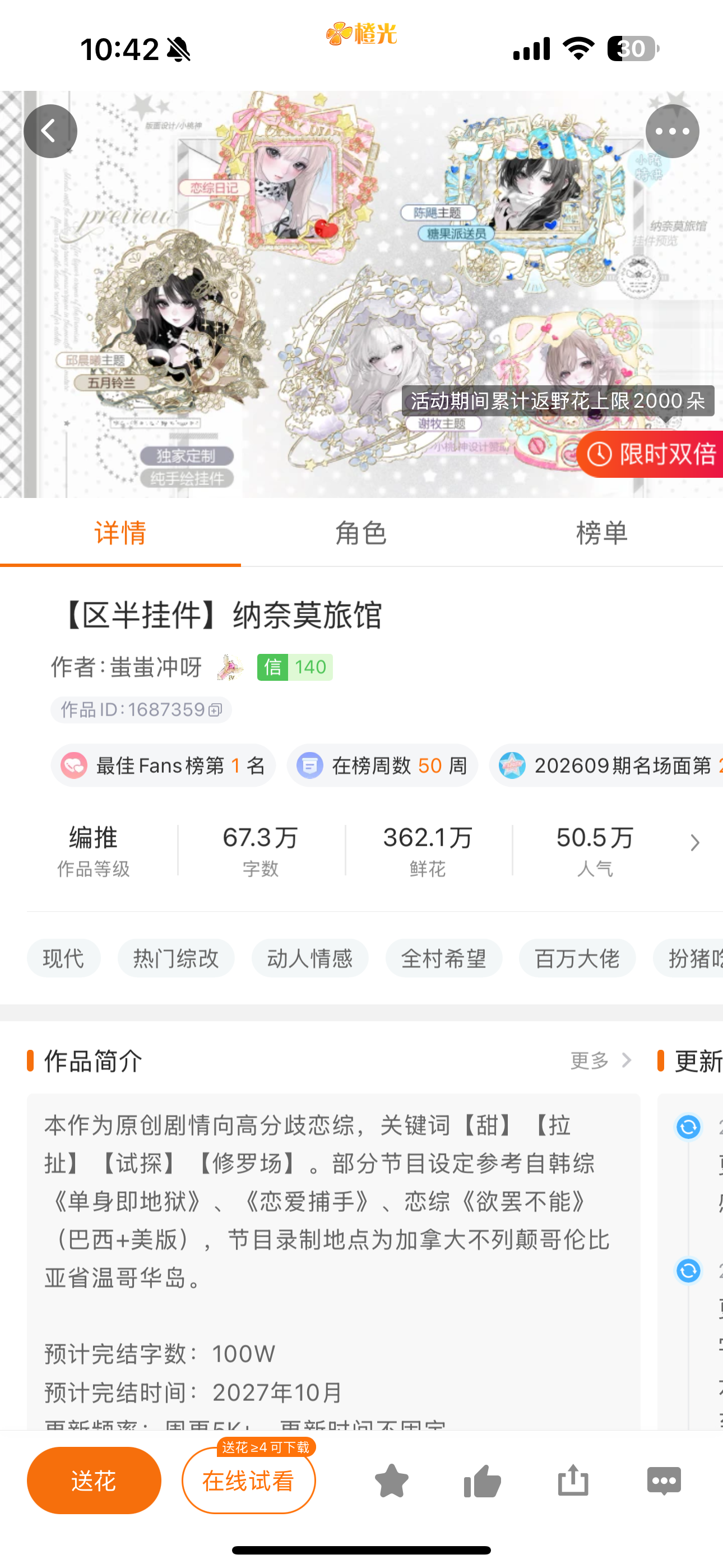Select the 动人情感 tag
Viewport: 723px width, 1568px height.
(x=310, y=958)
